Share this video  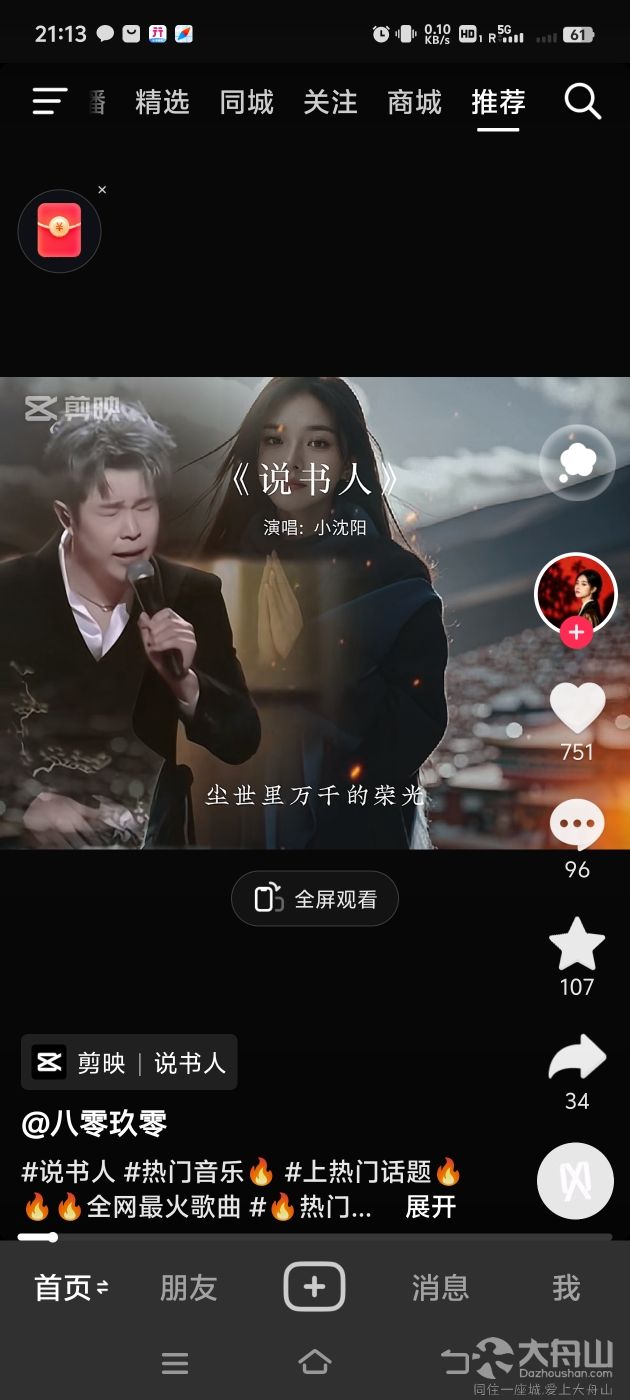(577, 1059)
